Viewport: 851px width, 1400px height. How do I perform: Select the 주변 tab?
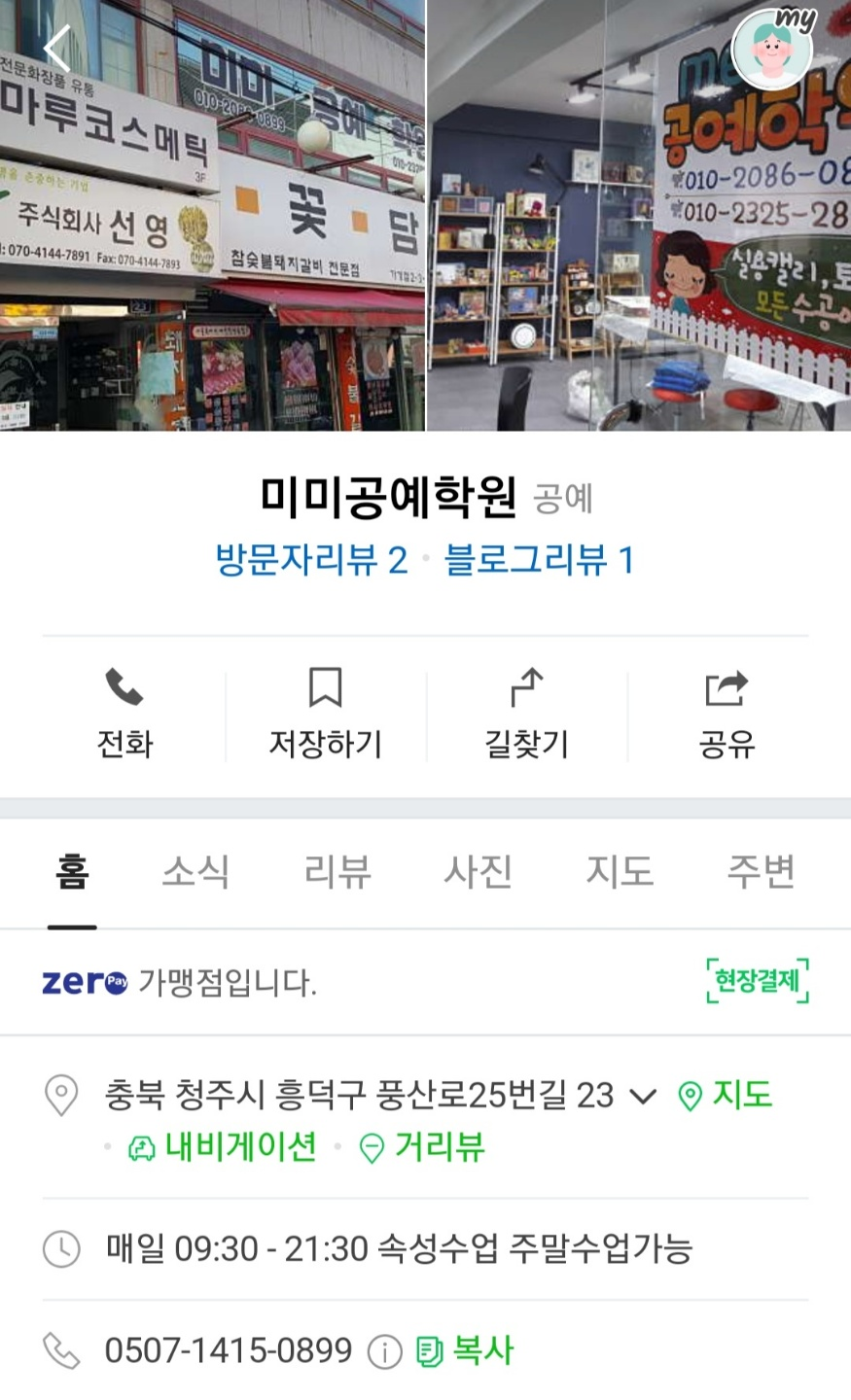[761, 872]
